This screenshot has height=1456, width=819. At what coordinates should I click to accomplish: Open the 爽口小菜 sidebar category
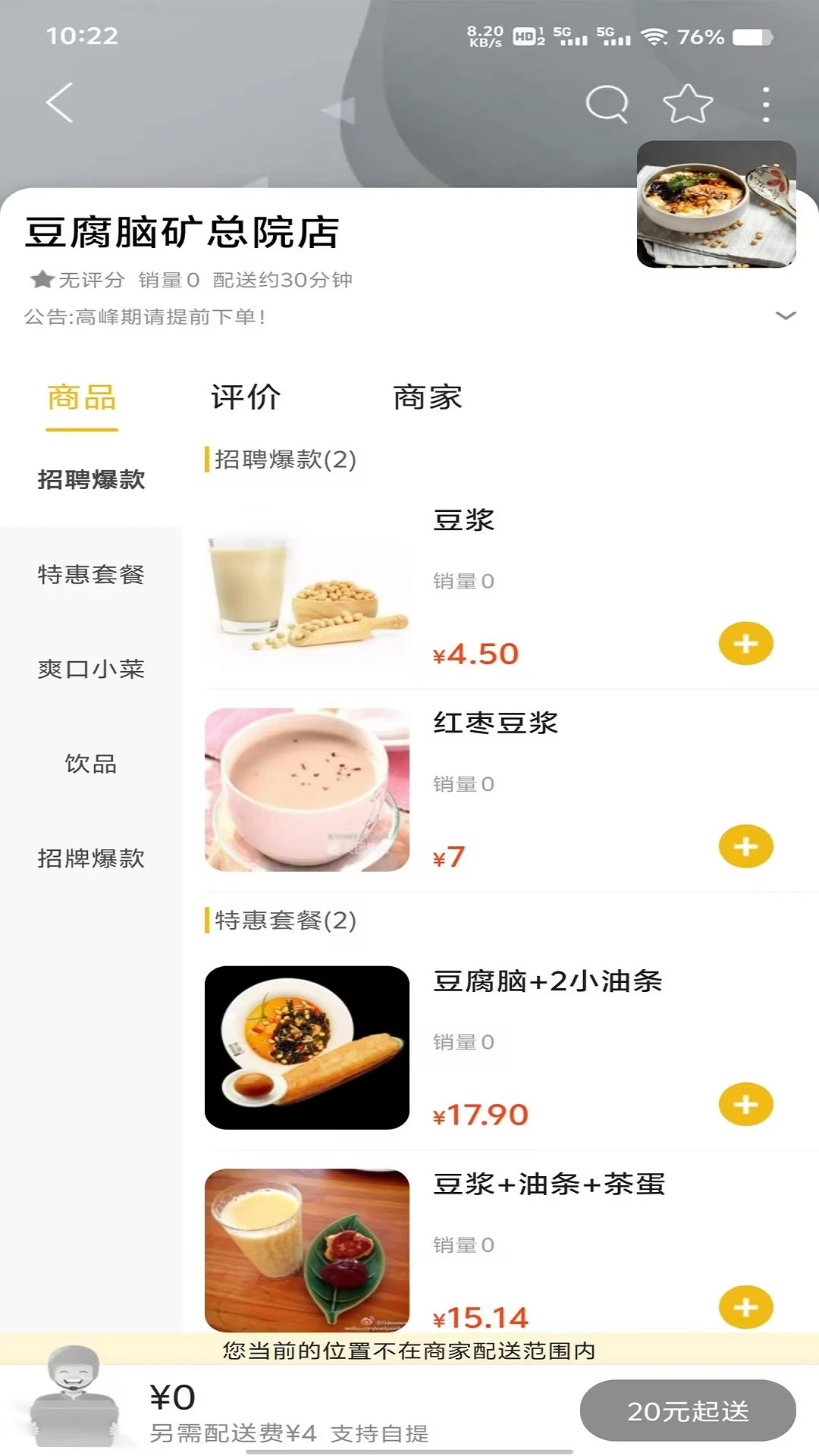90,670
